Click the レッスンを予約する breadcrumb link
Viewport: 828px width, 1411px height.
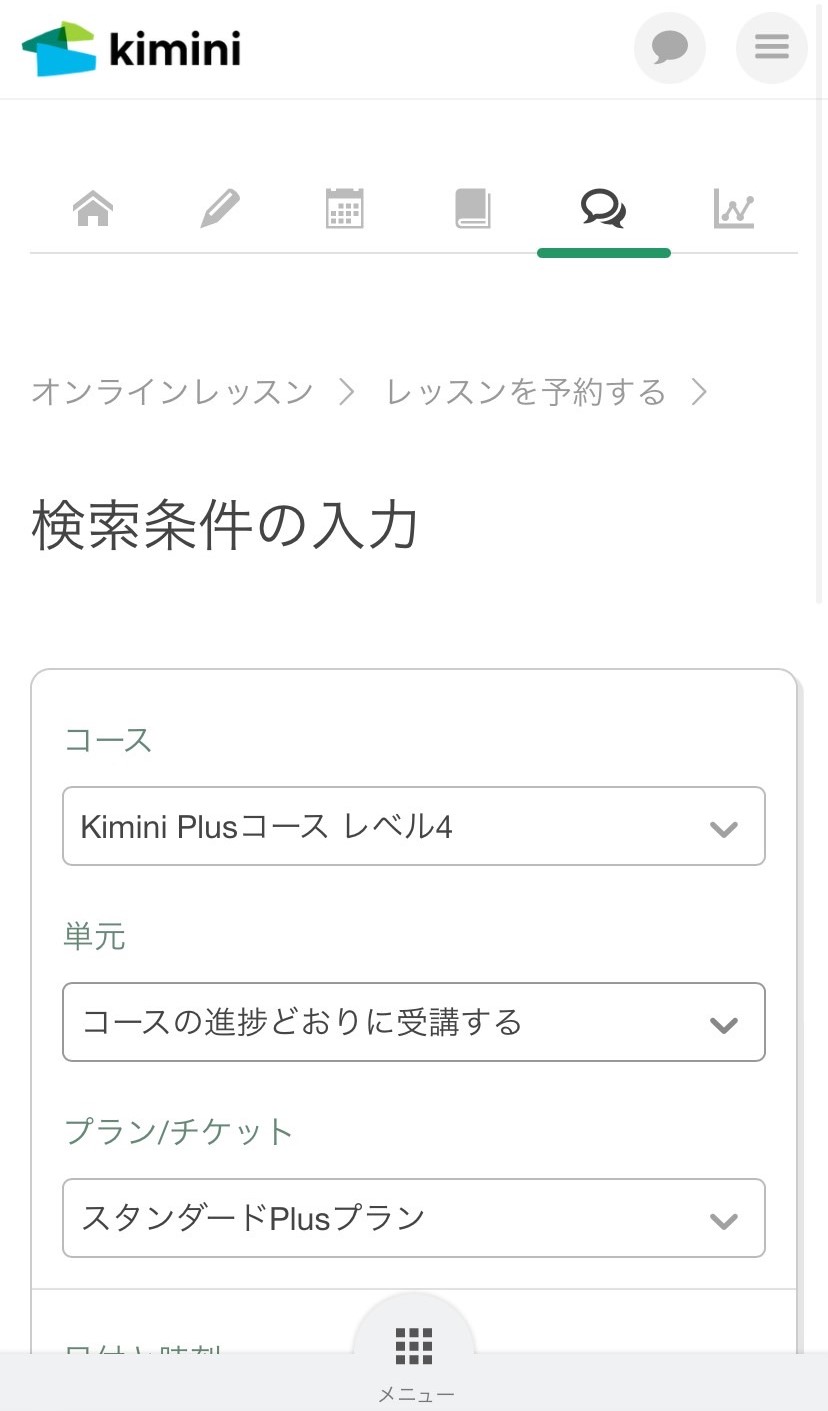point(524,392)
